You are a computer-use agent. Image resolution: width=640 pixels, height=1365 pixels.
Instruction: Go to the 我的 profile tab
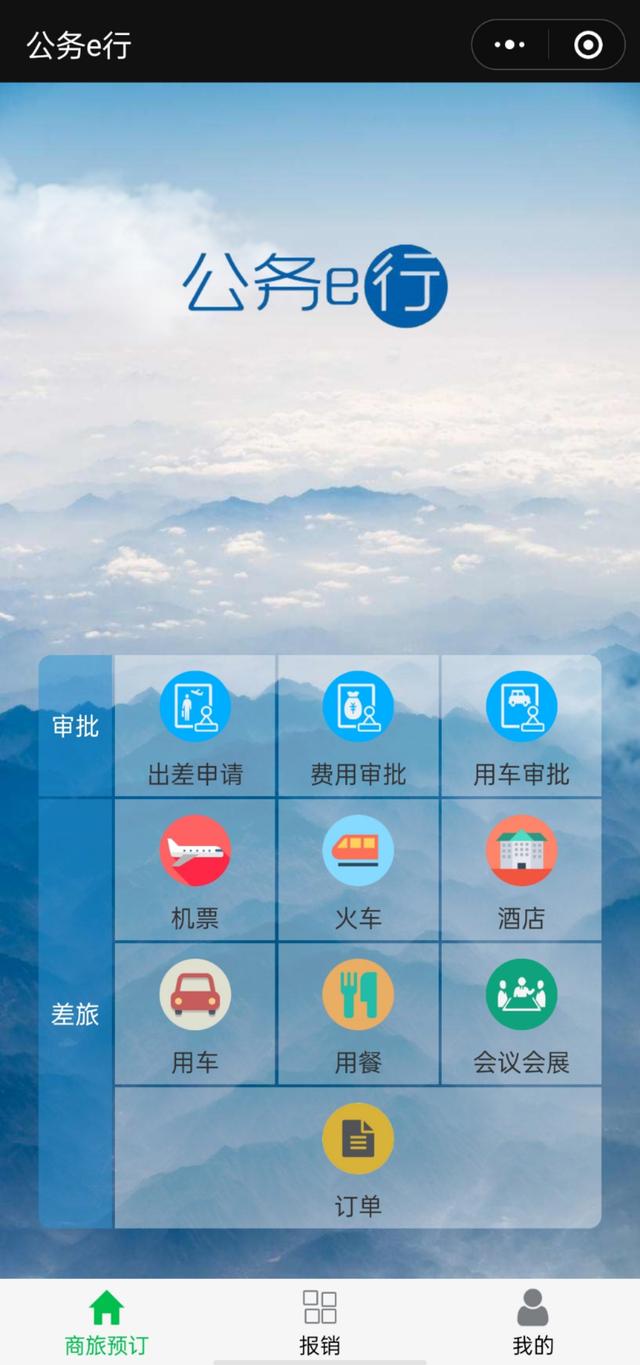tap(533, 1322)
